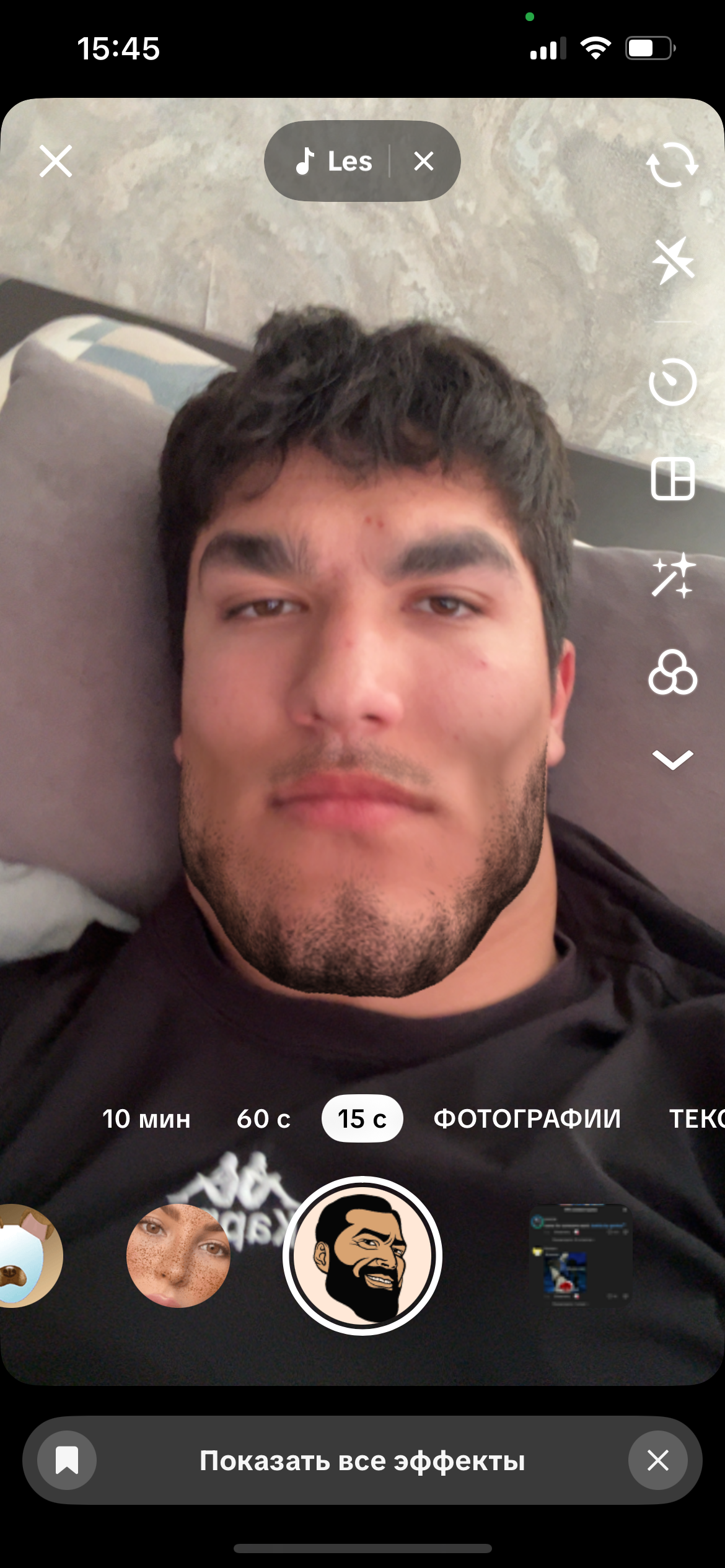Close the camera screen
This screenshot has width=725, height=1568.
click(x=56, y=161)
